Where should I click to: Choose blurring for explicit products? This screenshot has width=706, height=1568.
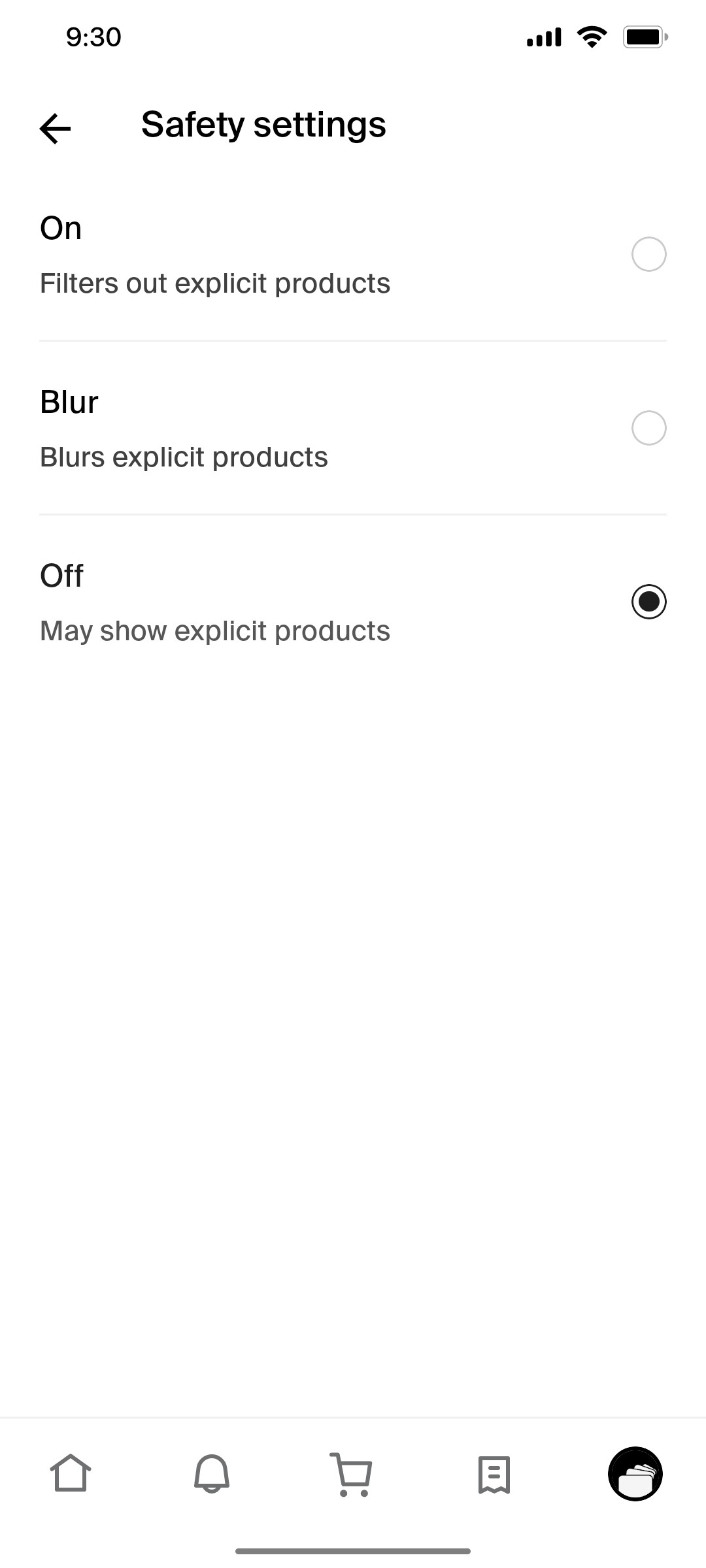point(648,428)
